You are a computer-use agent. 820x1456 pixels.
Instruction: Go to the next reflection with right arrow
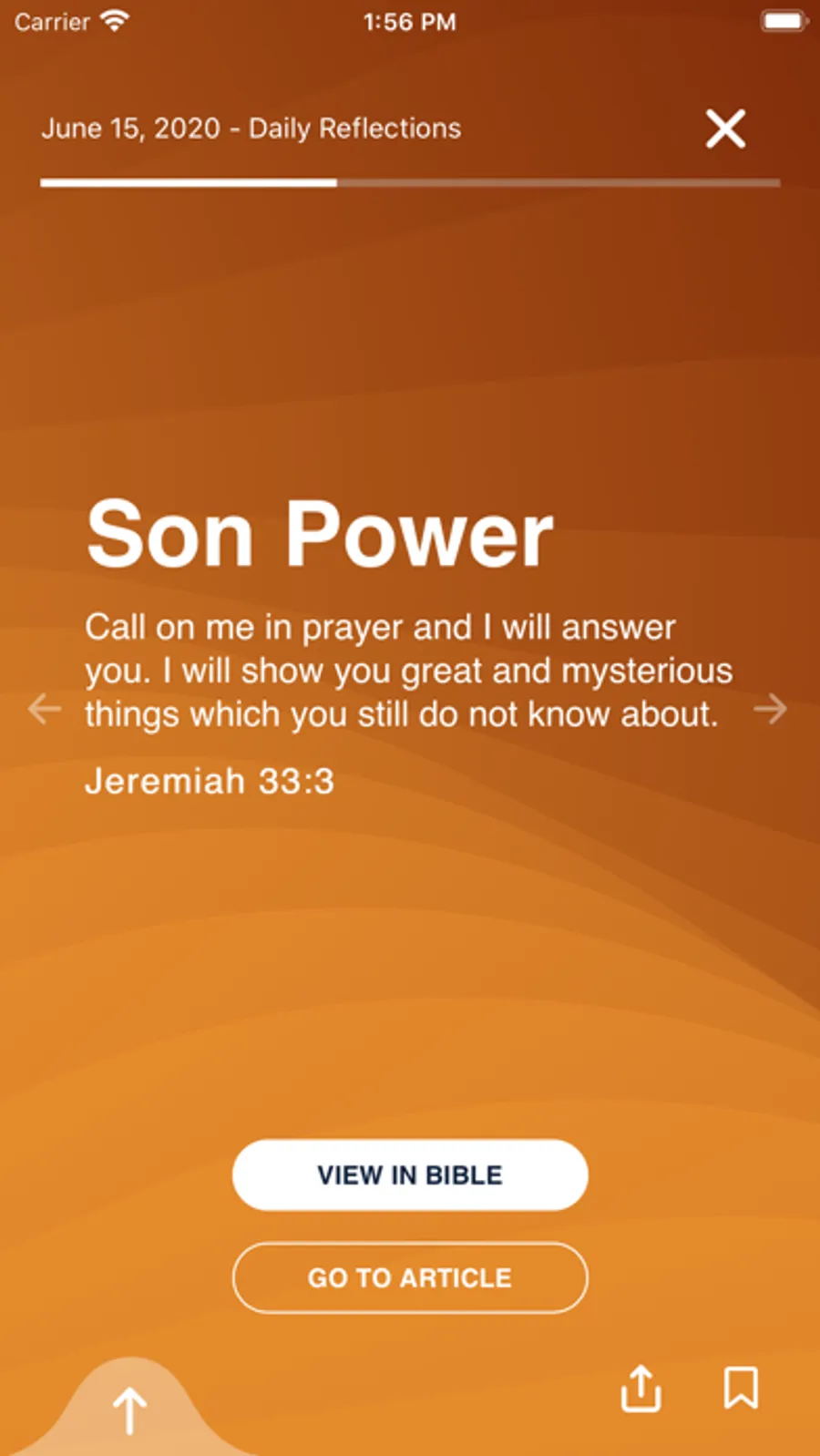coord(770,709)
